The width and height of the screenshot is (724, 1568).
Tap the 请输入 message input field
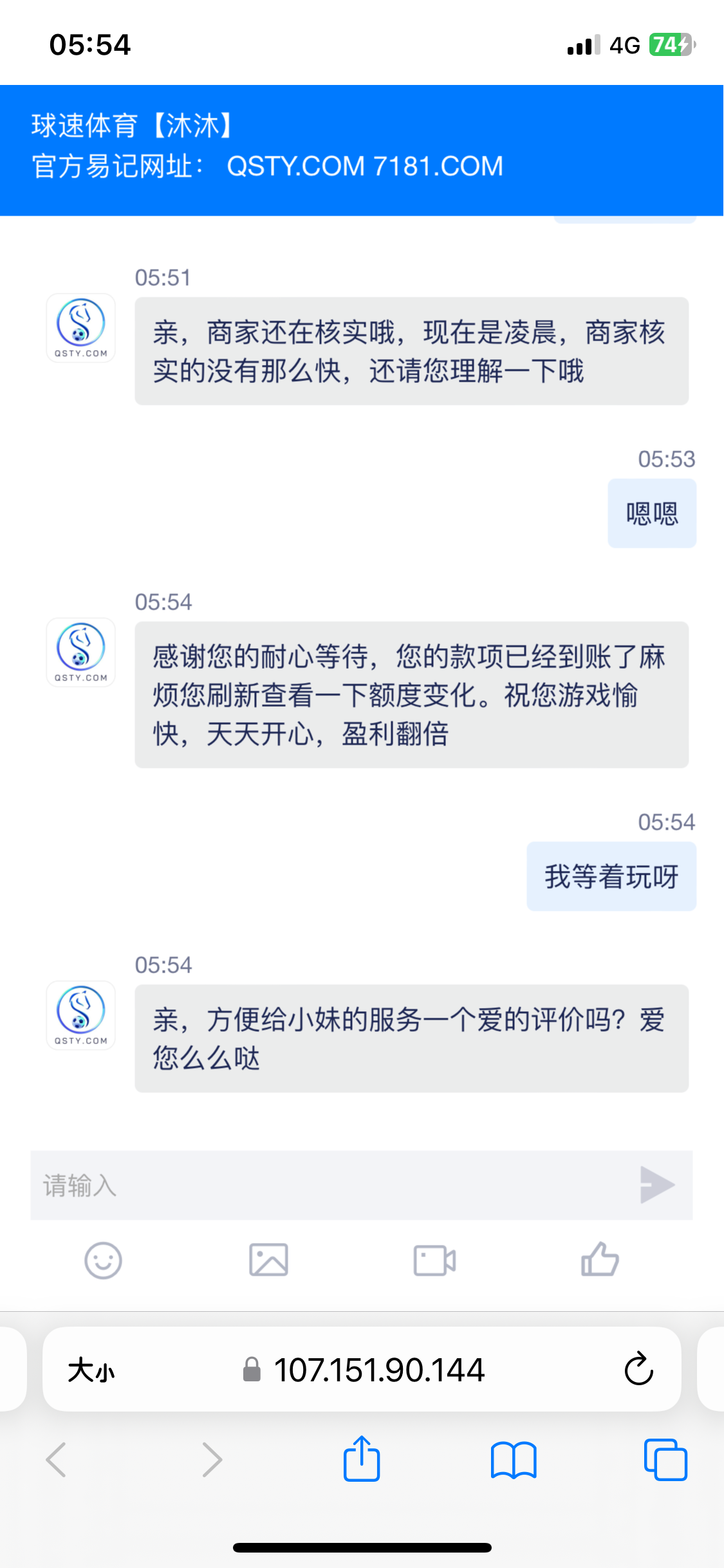tap(331, 1185)
